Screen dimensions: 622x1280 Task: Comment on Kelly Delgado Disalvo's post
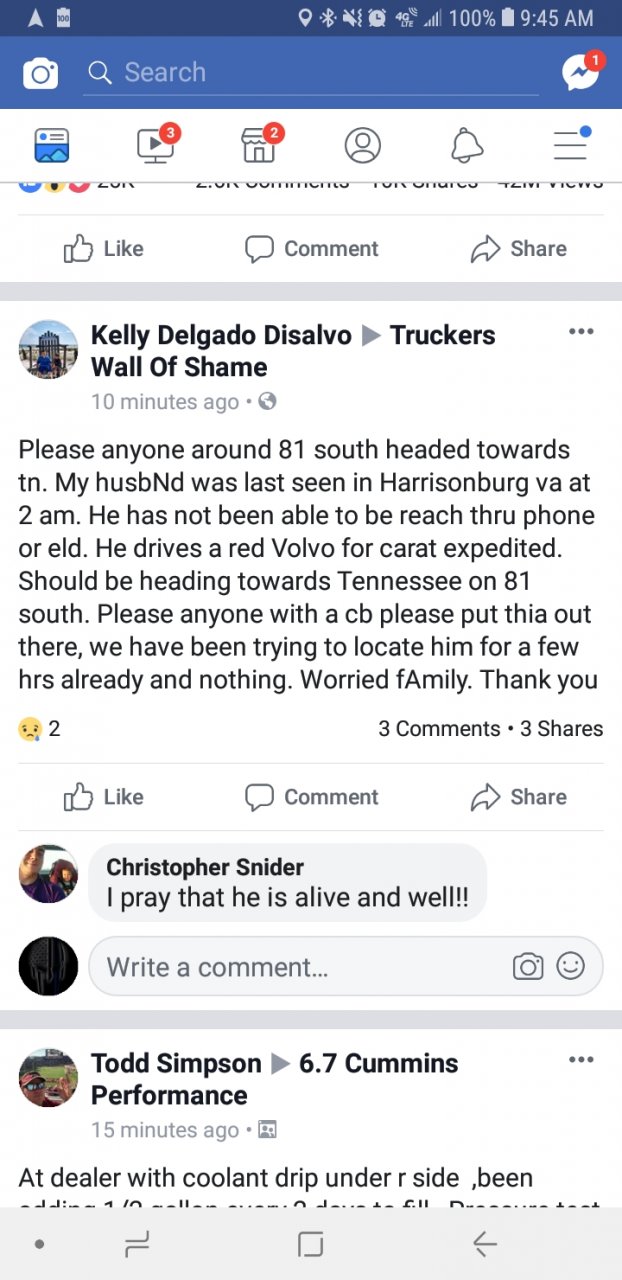[x=312, y=797]
